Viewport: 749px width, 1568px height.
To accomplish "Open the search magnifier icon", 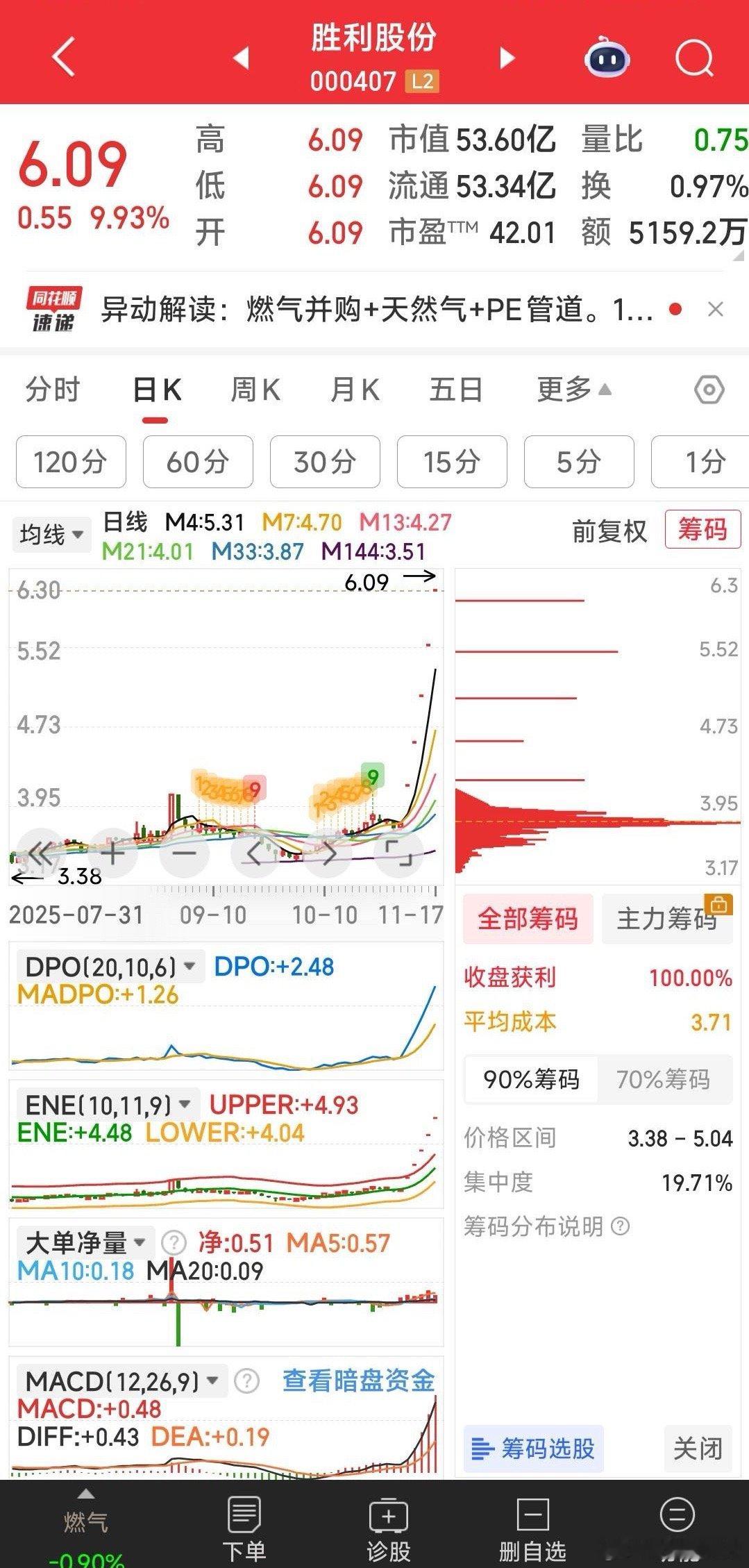I will pos(694,58).
